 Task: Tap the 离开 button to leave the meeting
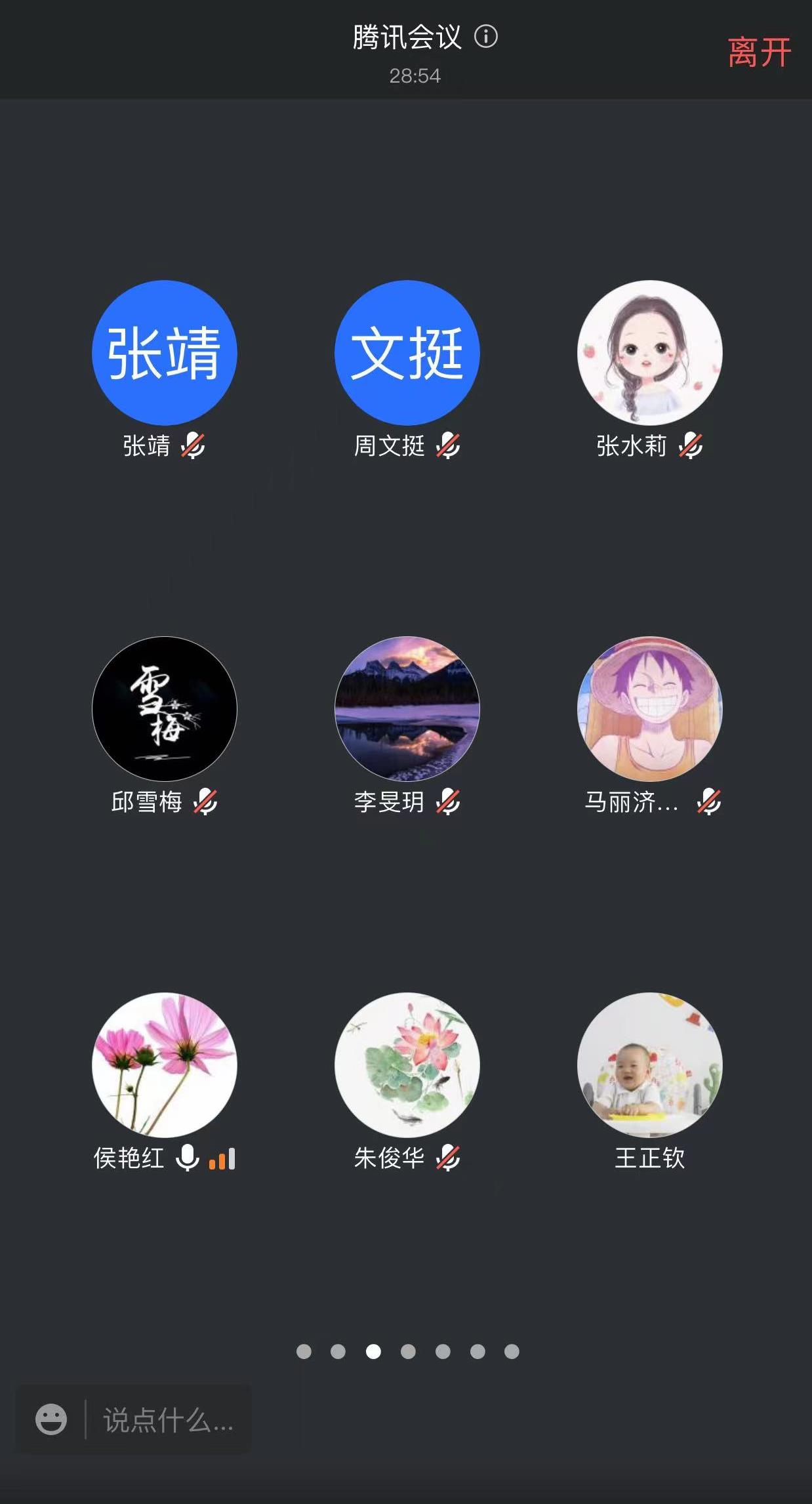tap(759, 52)
